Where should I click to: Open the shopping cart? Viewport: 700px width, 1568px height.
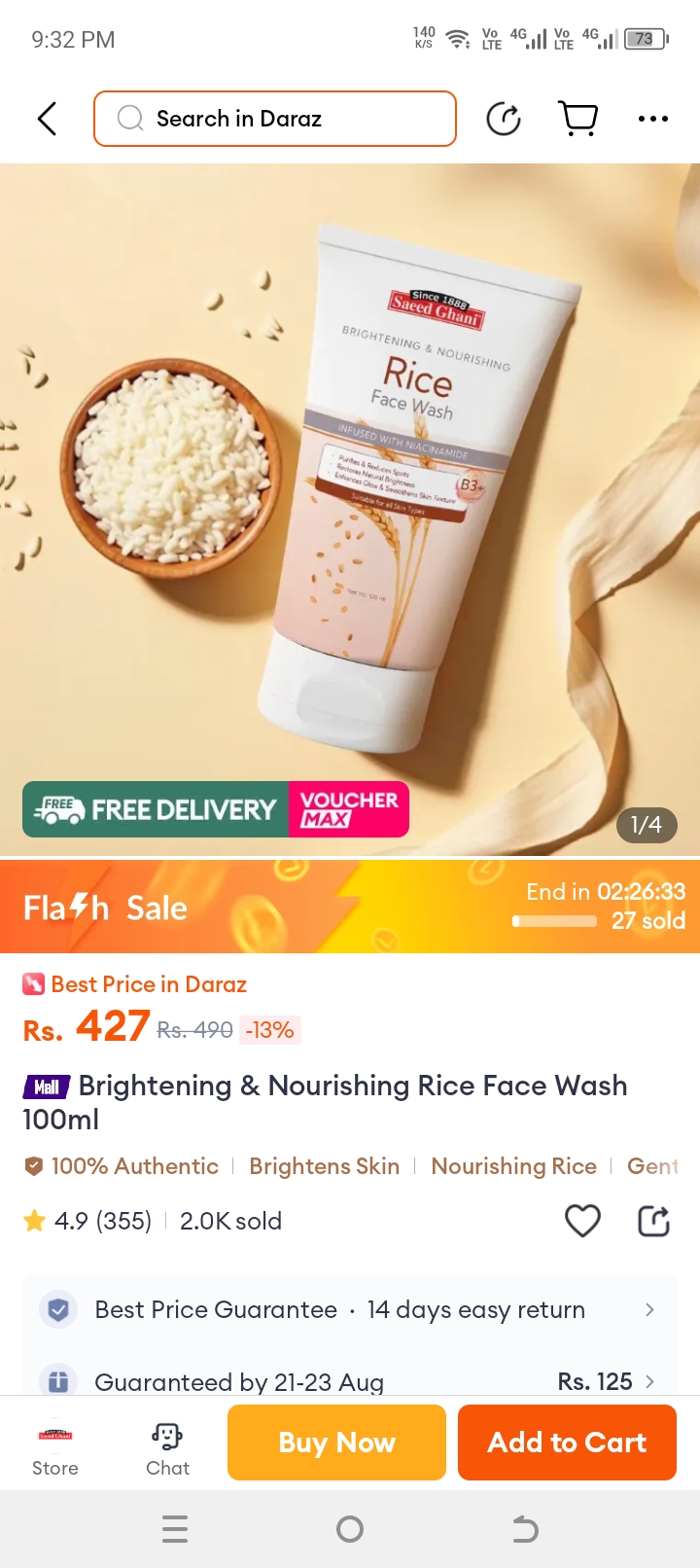pos(578,119)
